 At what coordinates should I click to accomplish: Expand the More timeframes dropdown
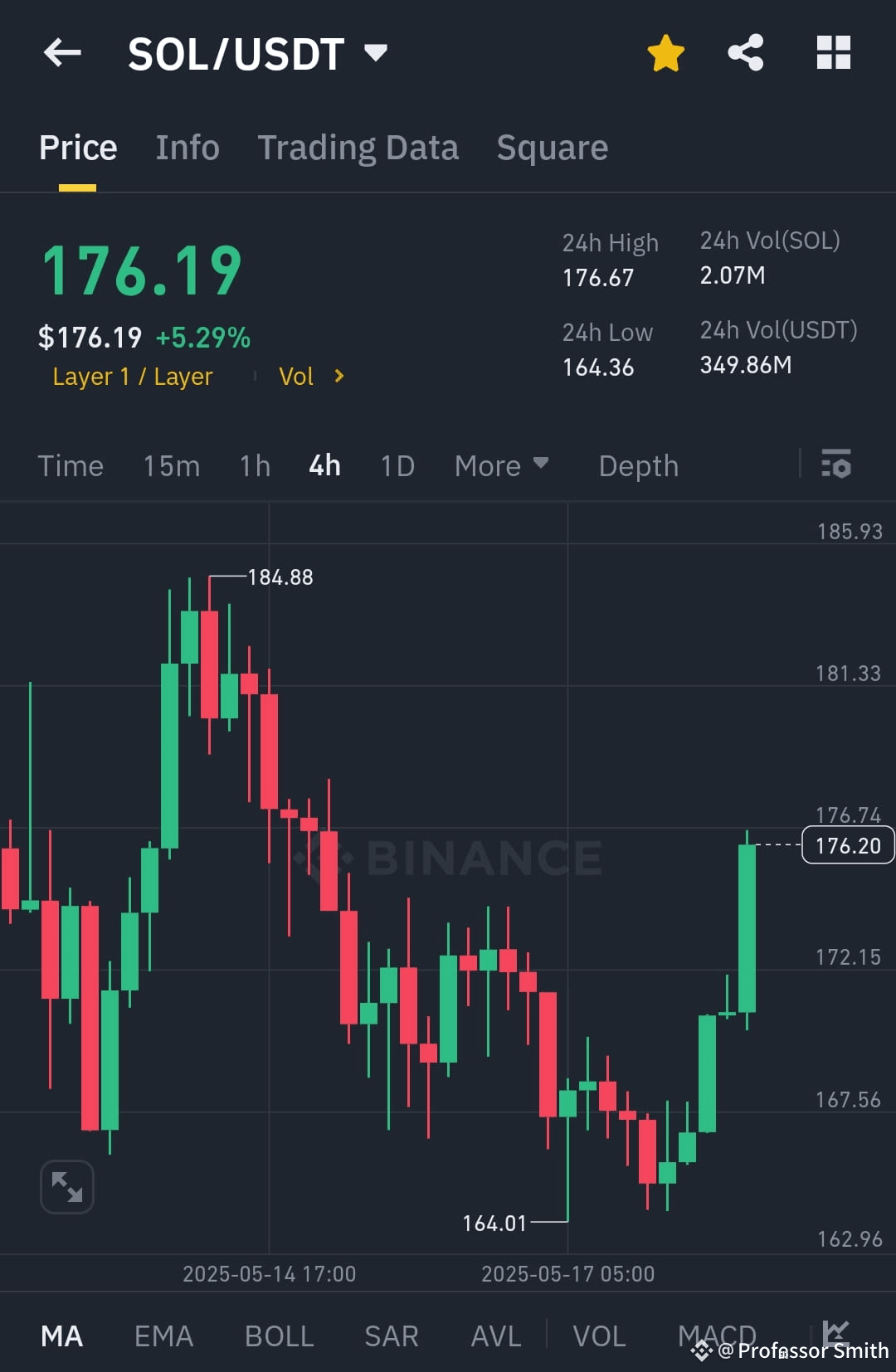(501, 465)
